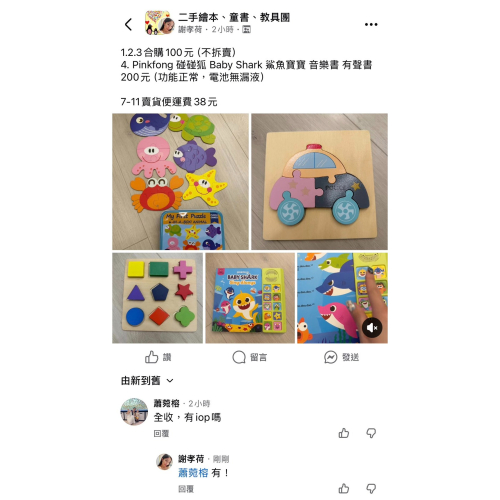Reply to 謝孝荷's 有! comment
This screenshot has width=500, height=500.
coord(186,489)
